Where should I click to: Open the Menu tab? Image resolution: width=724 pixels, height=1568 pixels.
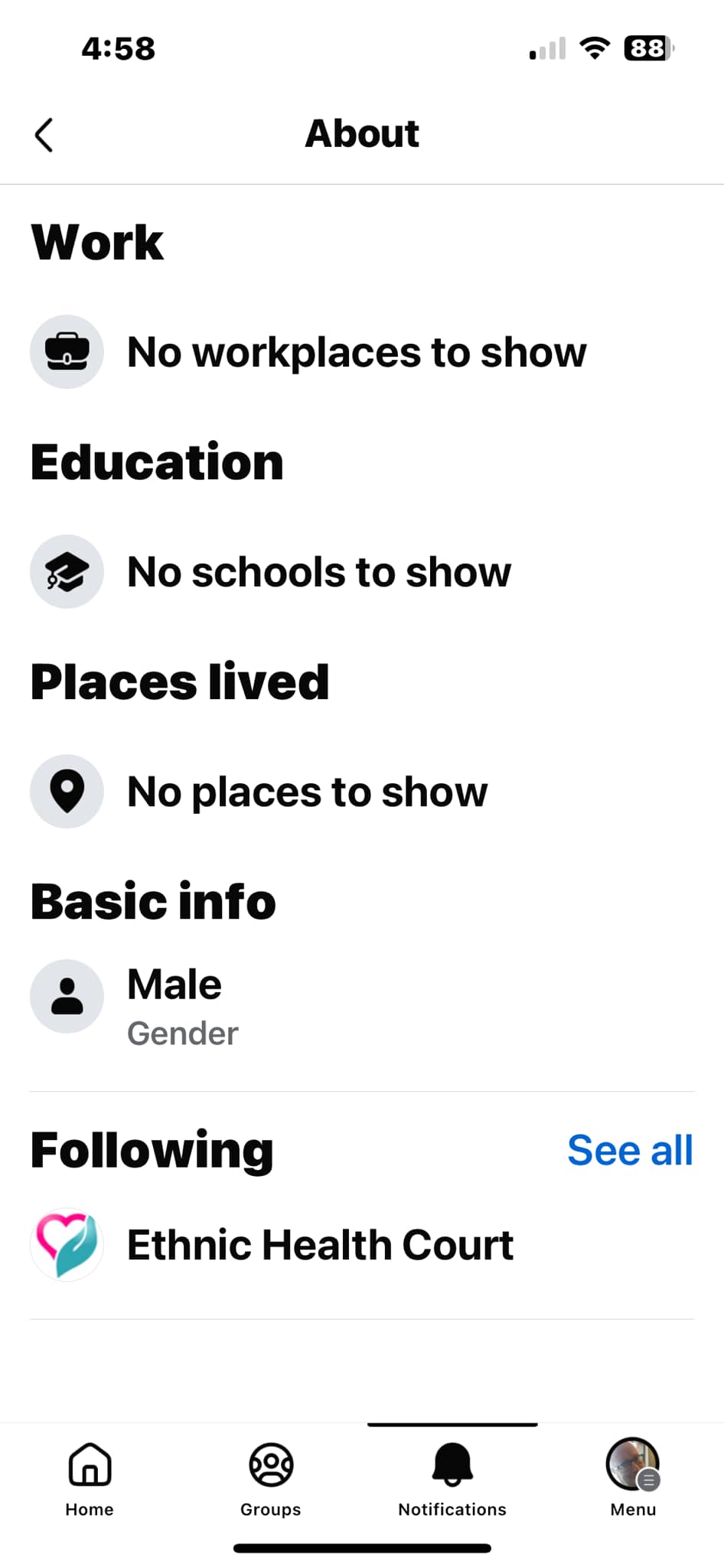tap(633, 1478)
